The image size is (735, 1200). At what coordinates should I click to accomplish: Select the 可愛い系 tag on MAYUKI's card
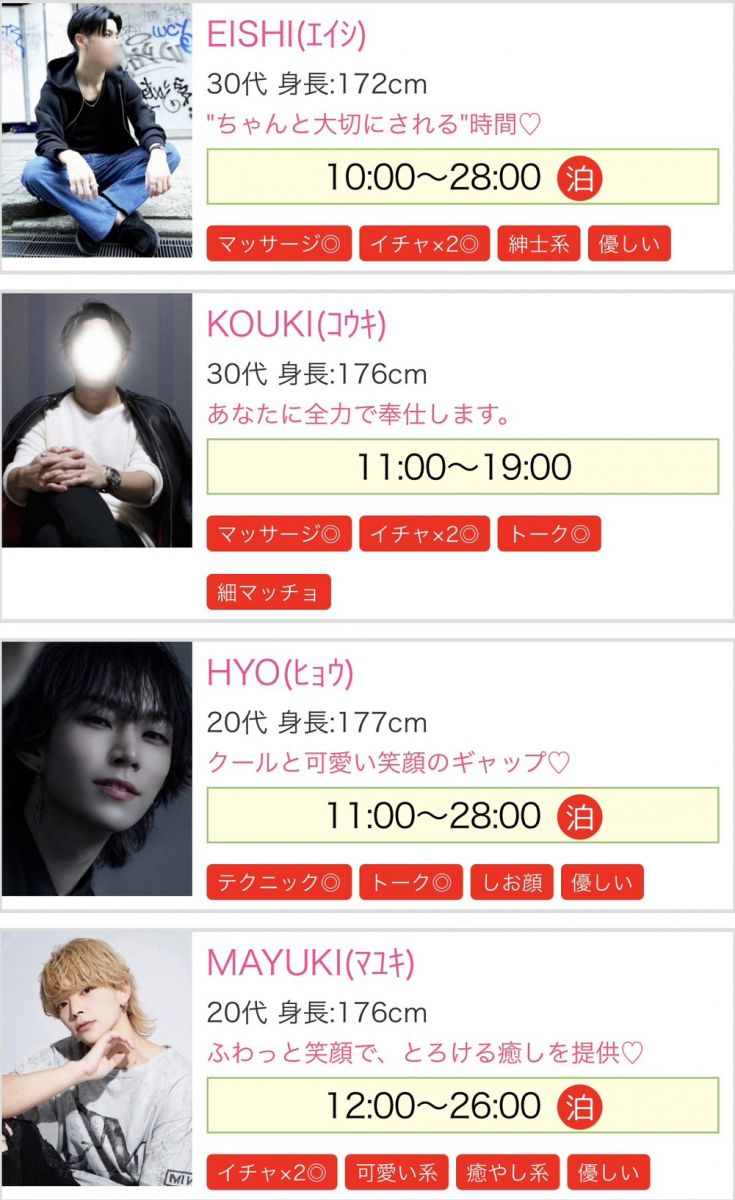[397, 1172]
